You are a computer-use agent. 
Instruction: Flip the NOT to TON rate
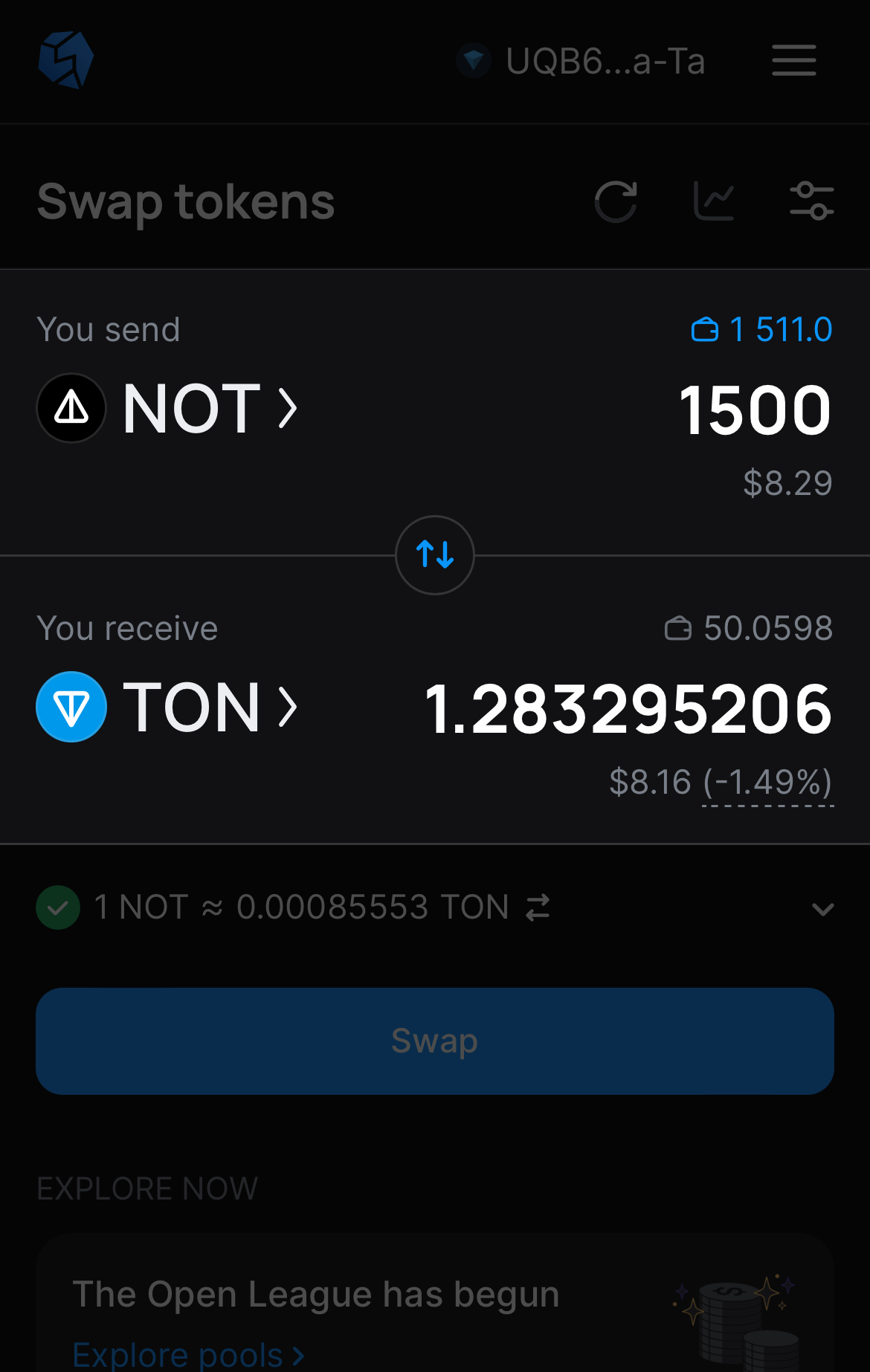click(x=538, y=907)
